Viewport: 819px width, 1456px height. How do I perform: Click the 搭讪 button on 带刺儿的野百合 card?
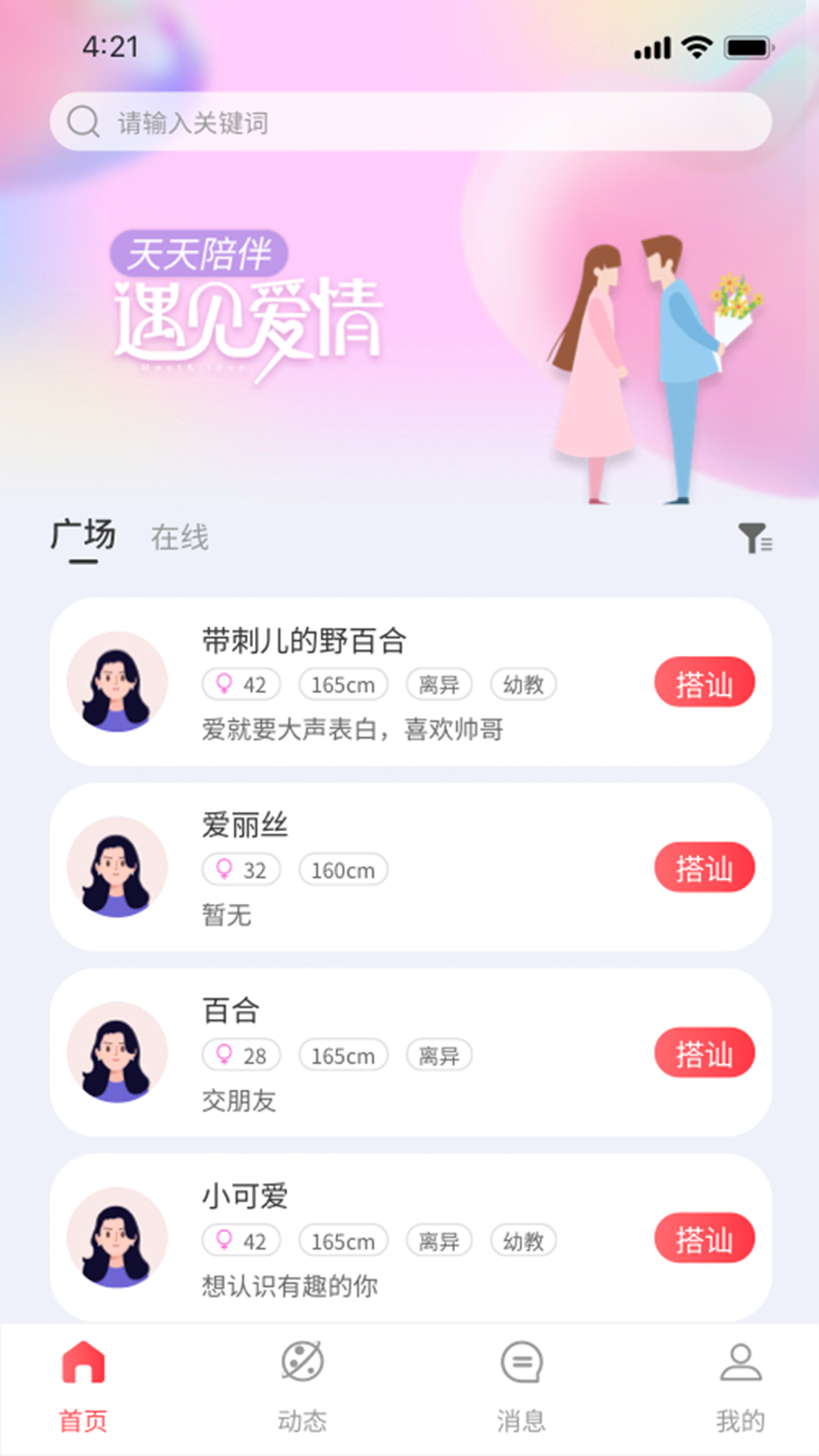coord(704,682)
